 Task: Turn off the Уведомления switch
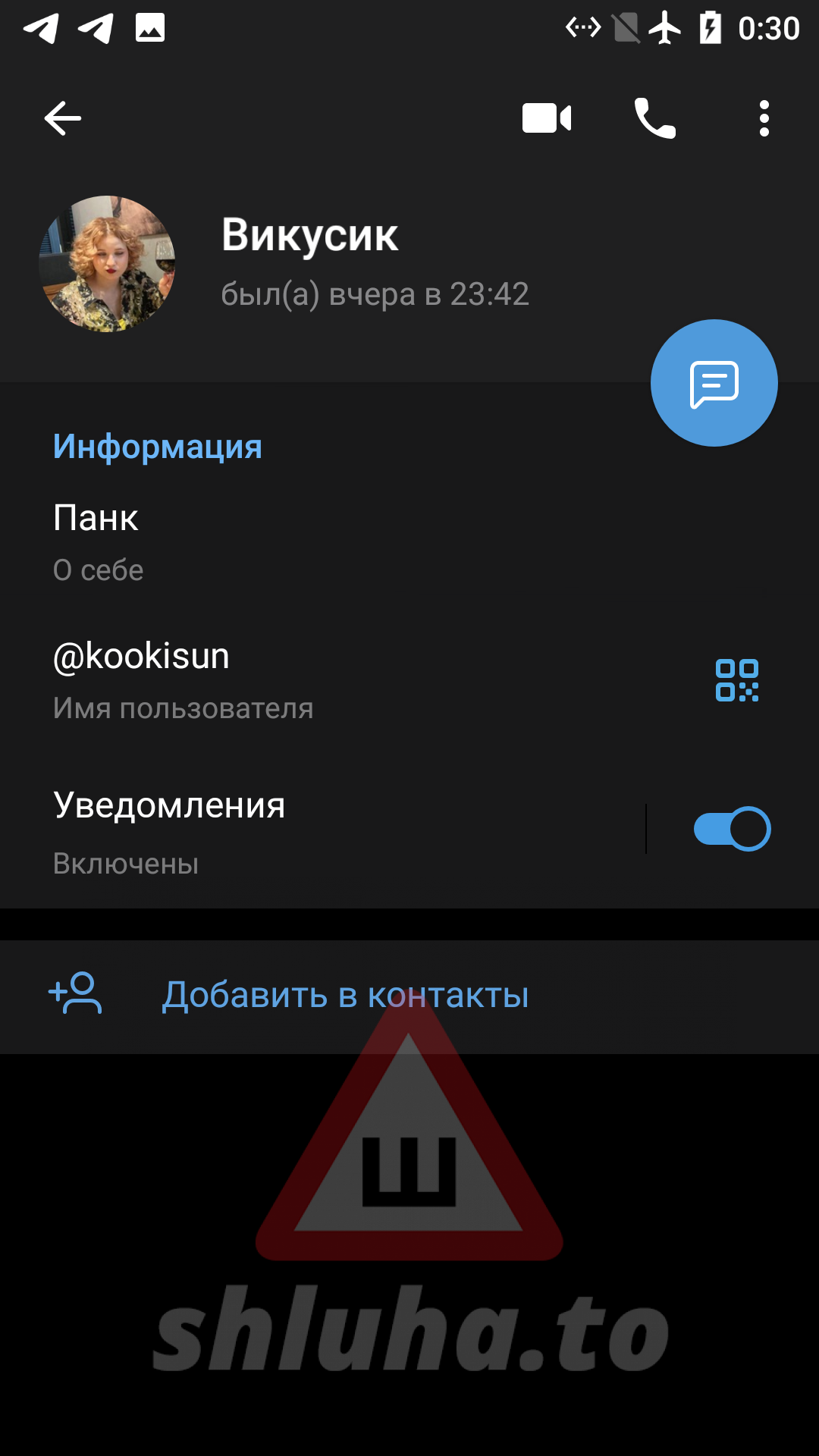[x=732, y=829]
